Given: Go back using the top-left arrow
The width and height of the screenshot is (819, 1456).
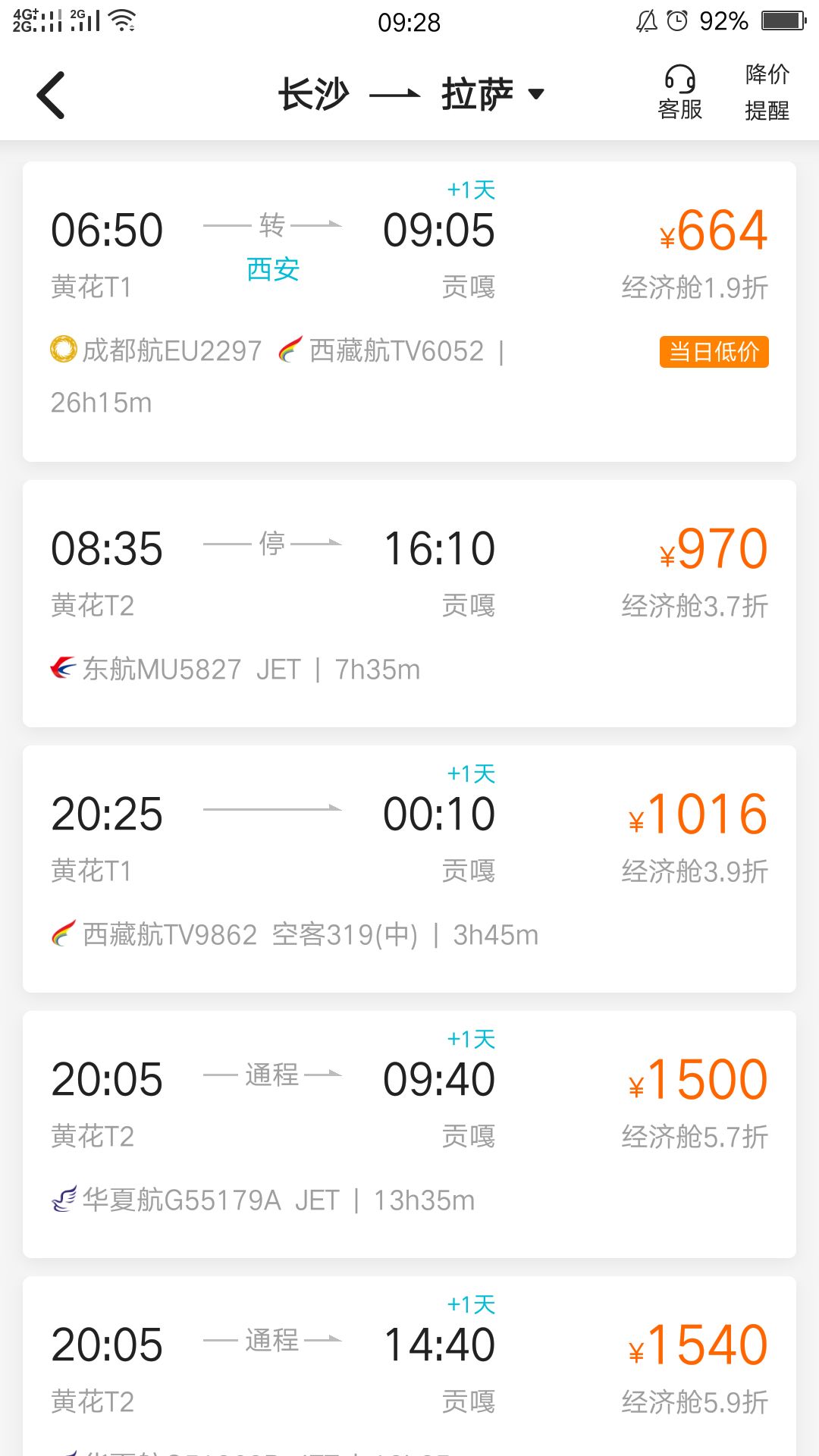Looking at the screenshot, I should pyautogui.click(x=51, y=95).
